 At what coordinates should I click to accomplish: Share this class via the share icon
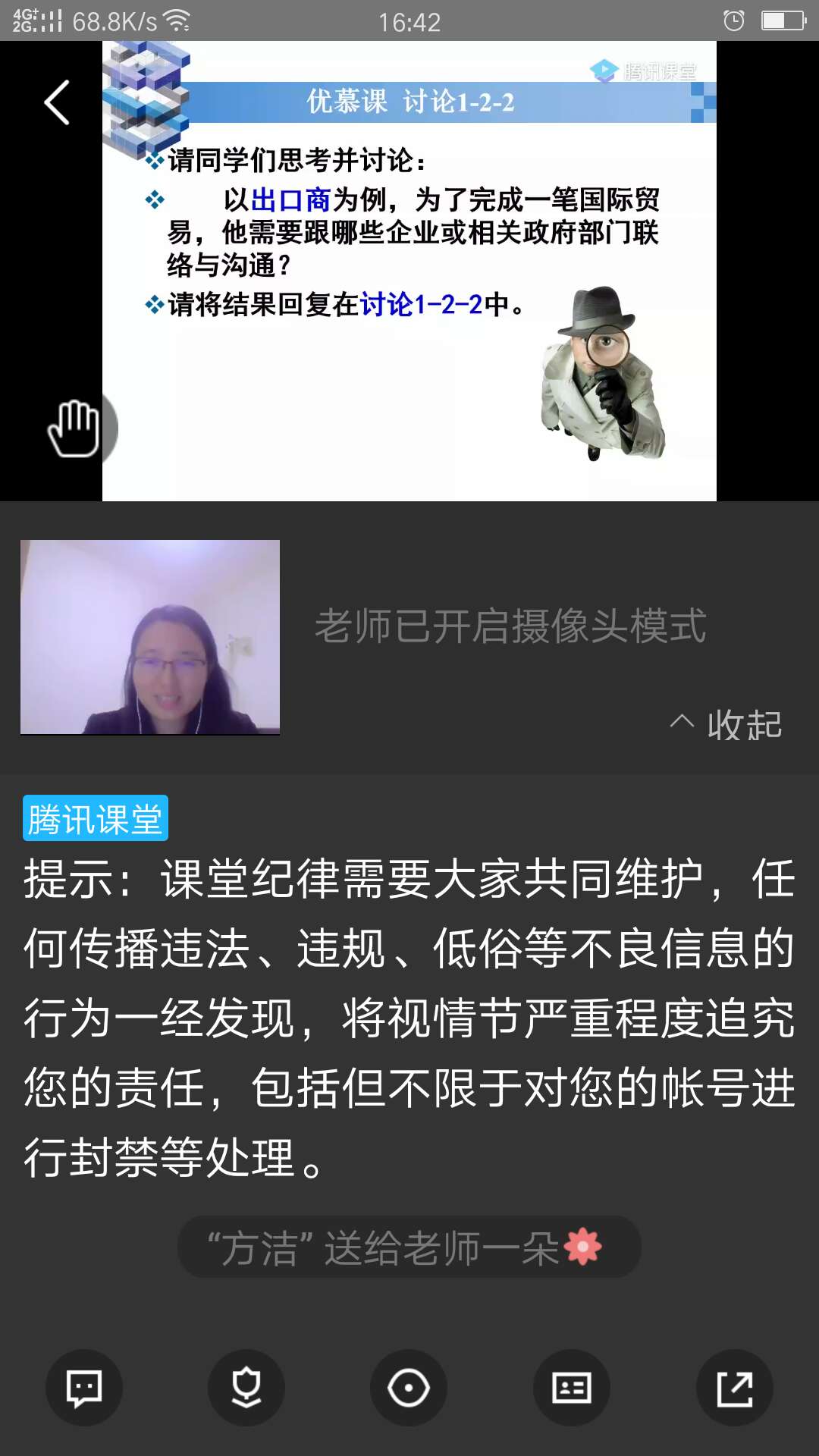(x=734, y=1388)
